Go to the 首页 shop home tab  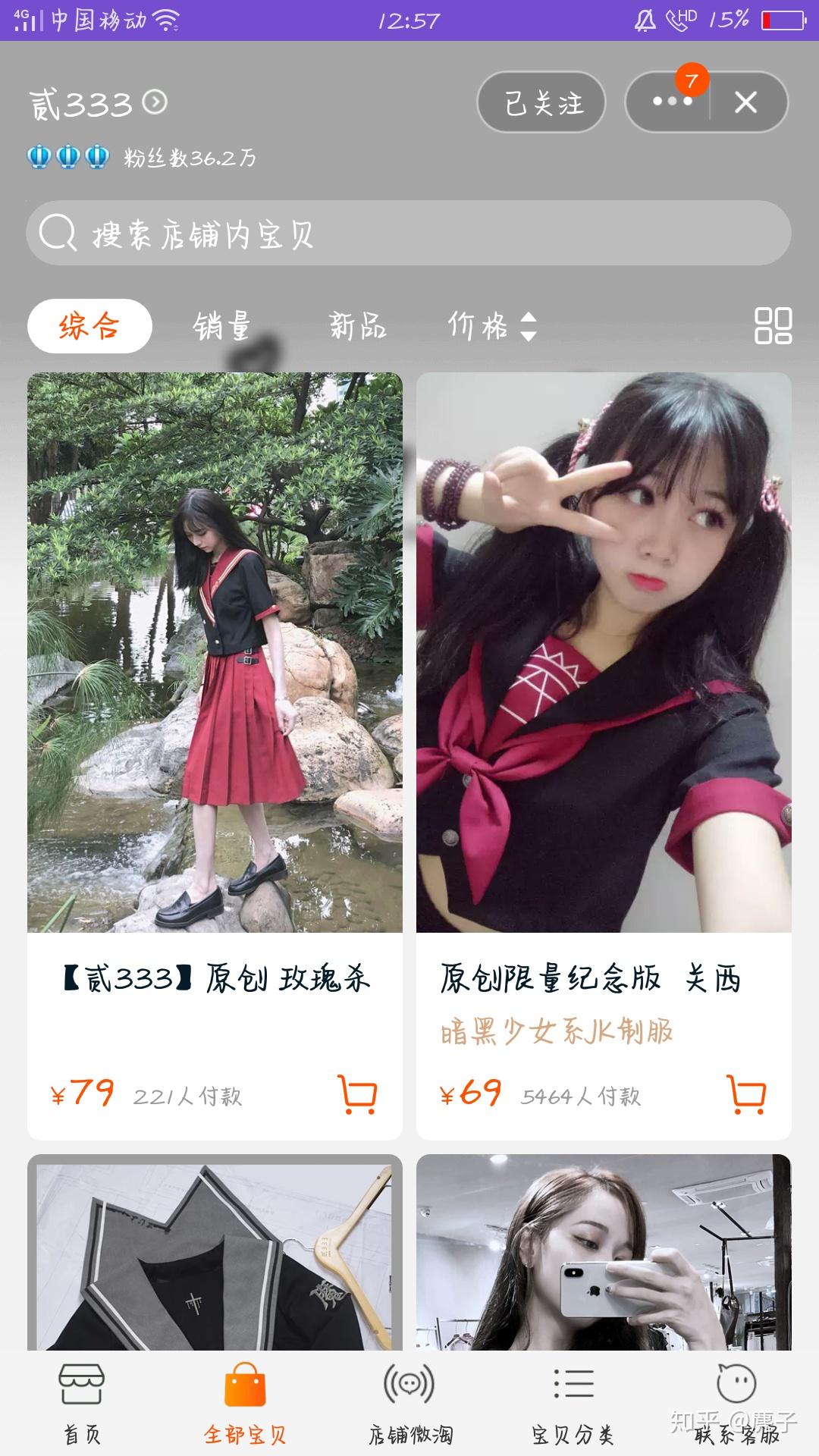(x=82, y=1403)
